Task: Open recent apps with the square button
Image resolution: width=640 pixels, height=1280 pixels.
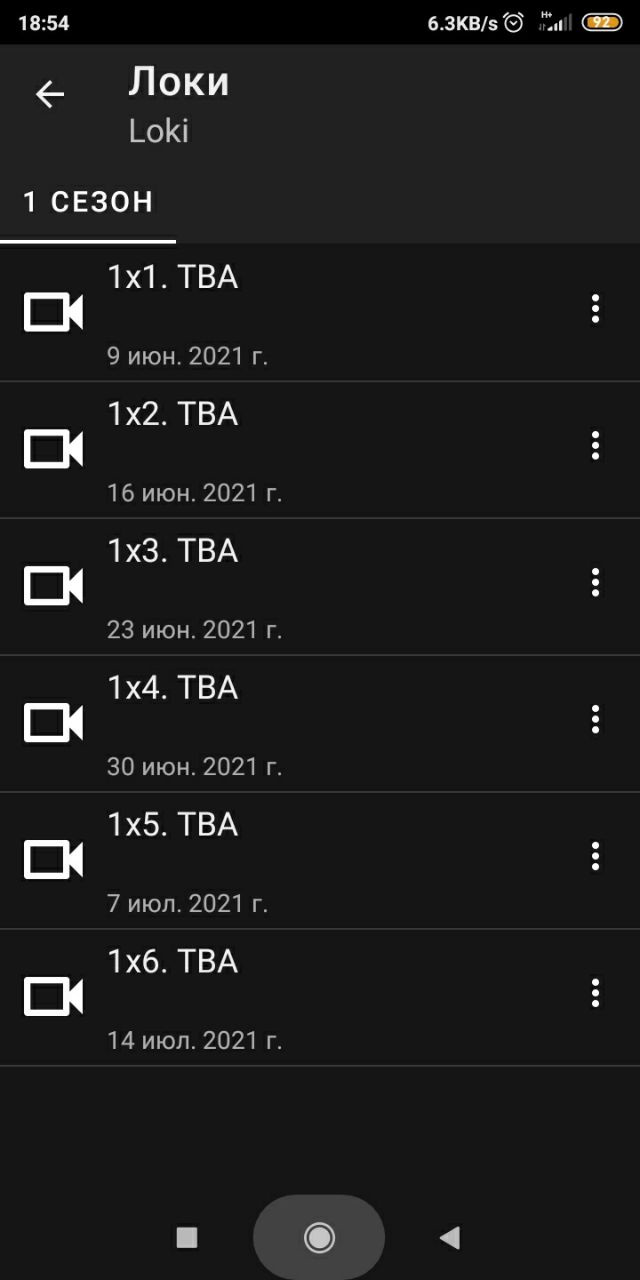Action: click(x=187, y=1238)
